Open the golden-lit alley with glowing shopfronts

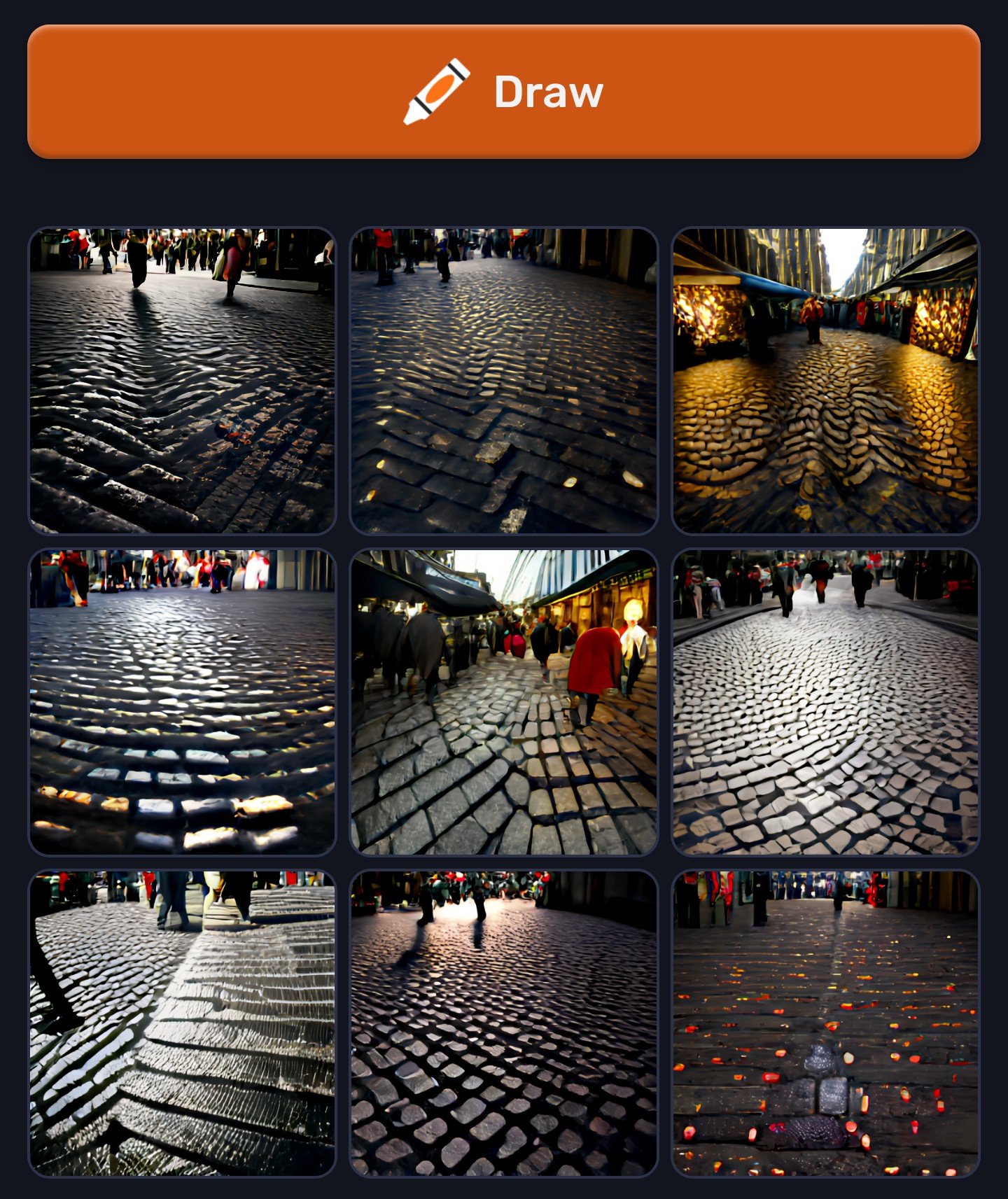pos(825,381)
